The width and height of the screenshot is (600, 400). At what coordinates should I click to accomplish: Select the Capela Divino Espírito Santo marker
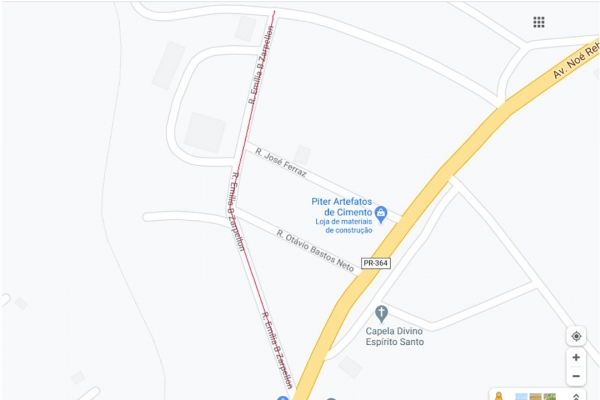point(381,314)
